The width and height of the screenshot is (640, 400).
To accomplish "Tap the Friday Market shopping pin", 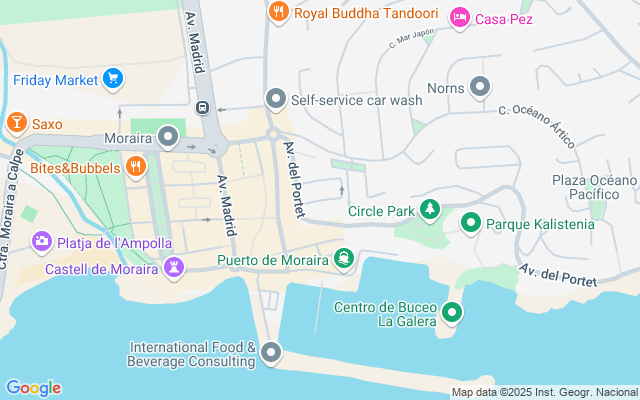I will [x=113, y=79].
